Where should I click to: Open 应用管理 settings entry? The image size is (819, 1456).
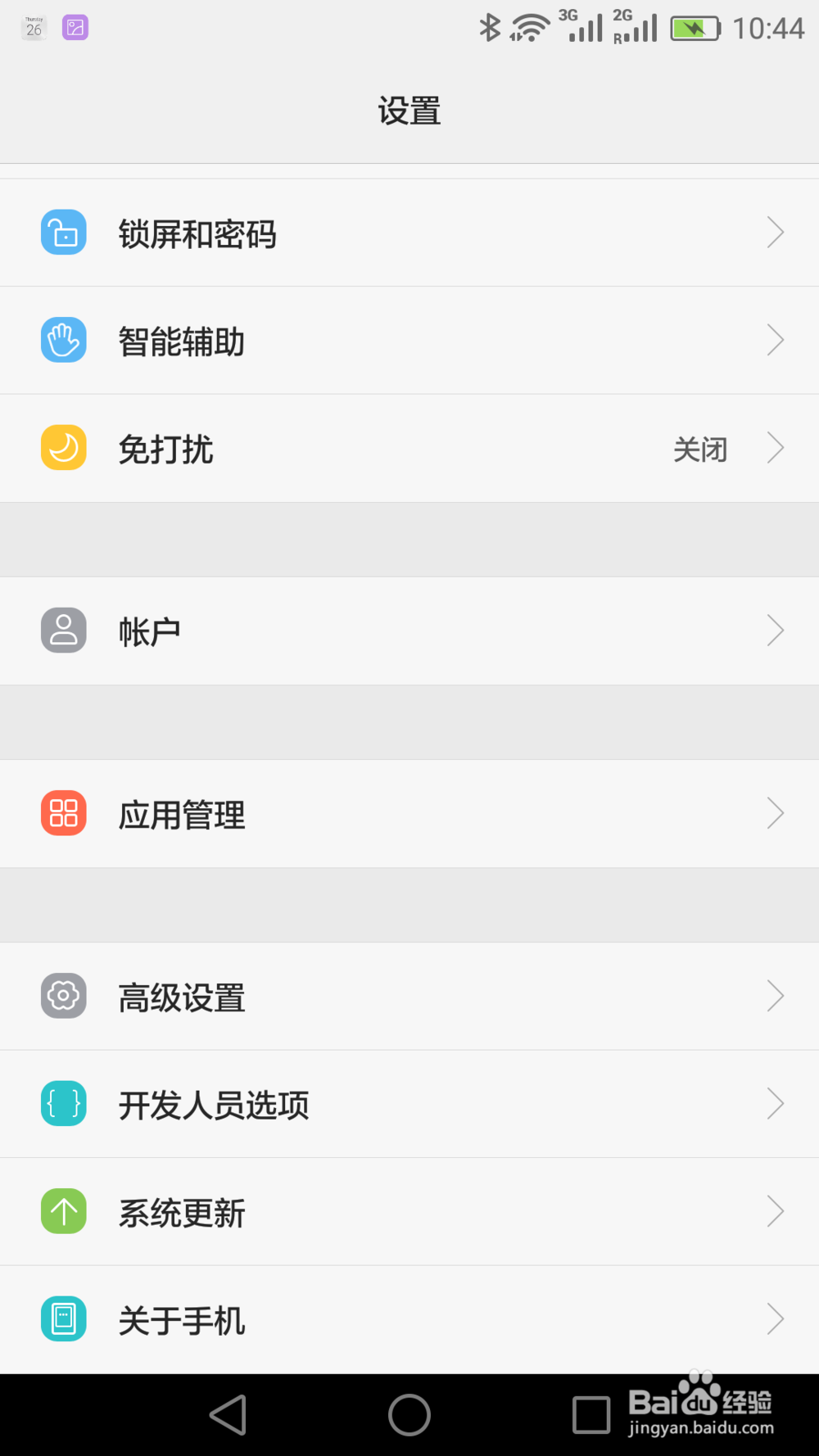(x=409, y=812)
